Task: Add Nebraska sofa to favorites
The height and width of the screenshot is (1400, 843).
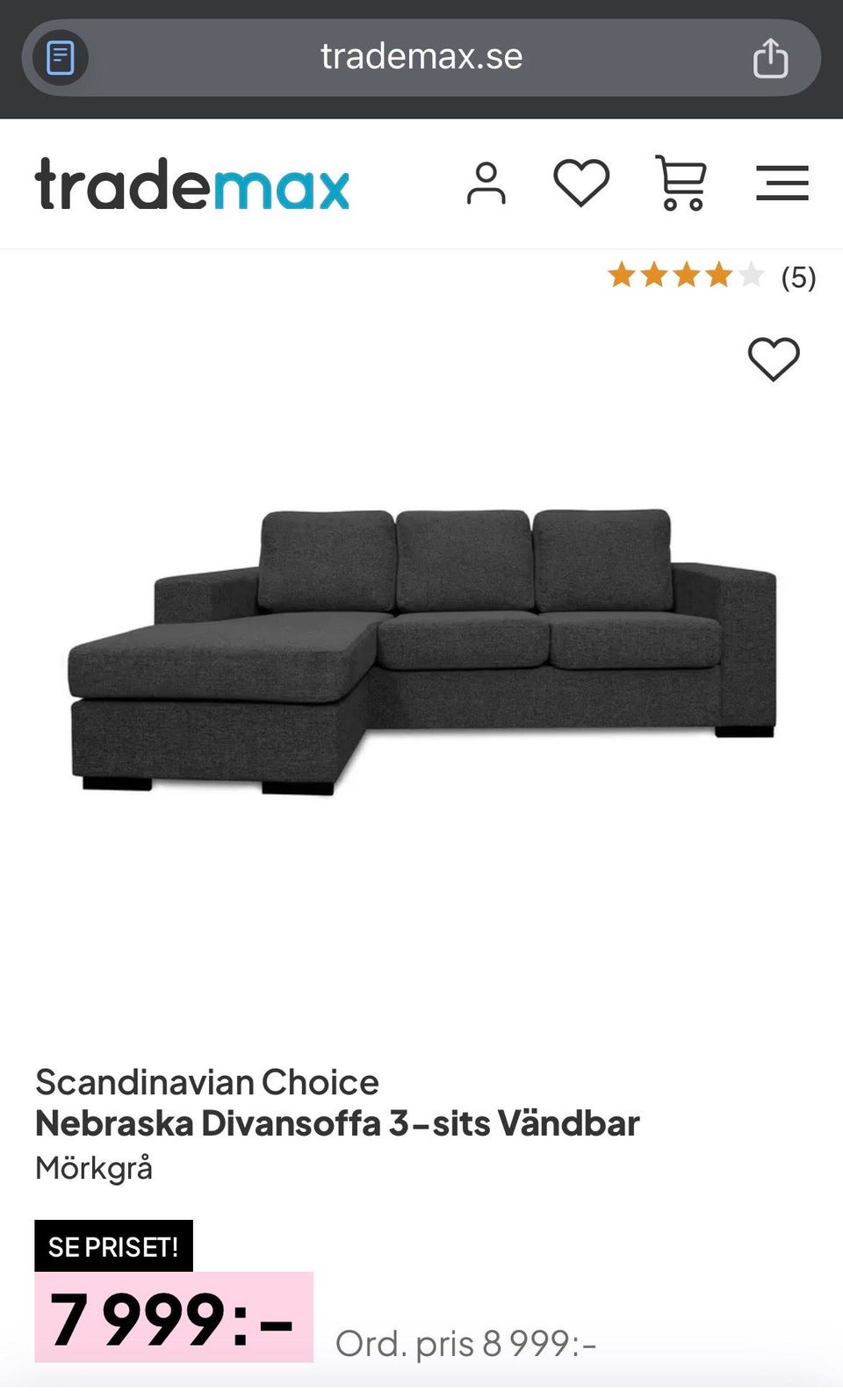Action: pos(773,359)
